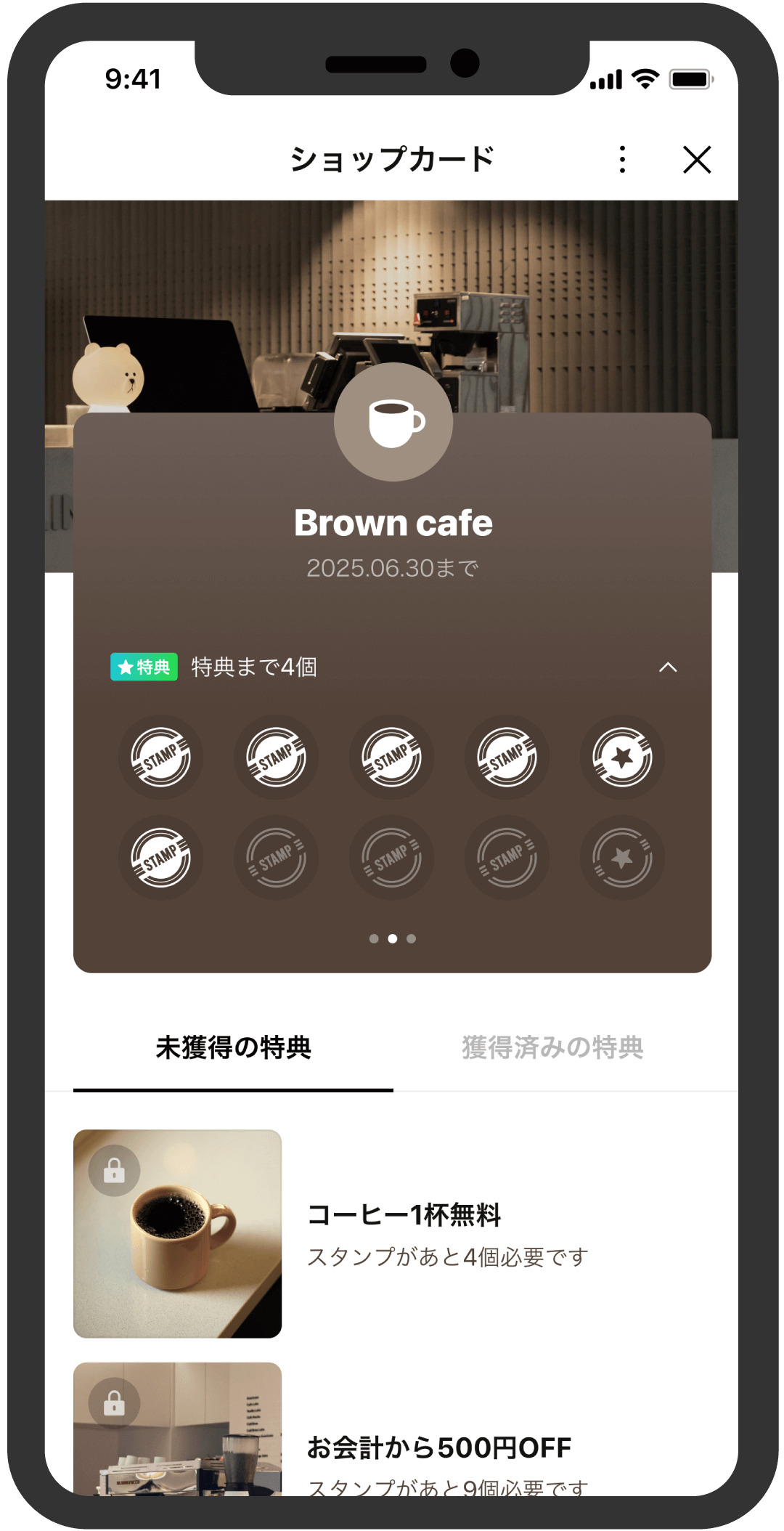
Task: Tap the stamp card page indicator dots
Action: 392,938
